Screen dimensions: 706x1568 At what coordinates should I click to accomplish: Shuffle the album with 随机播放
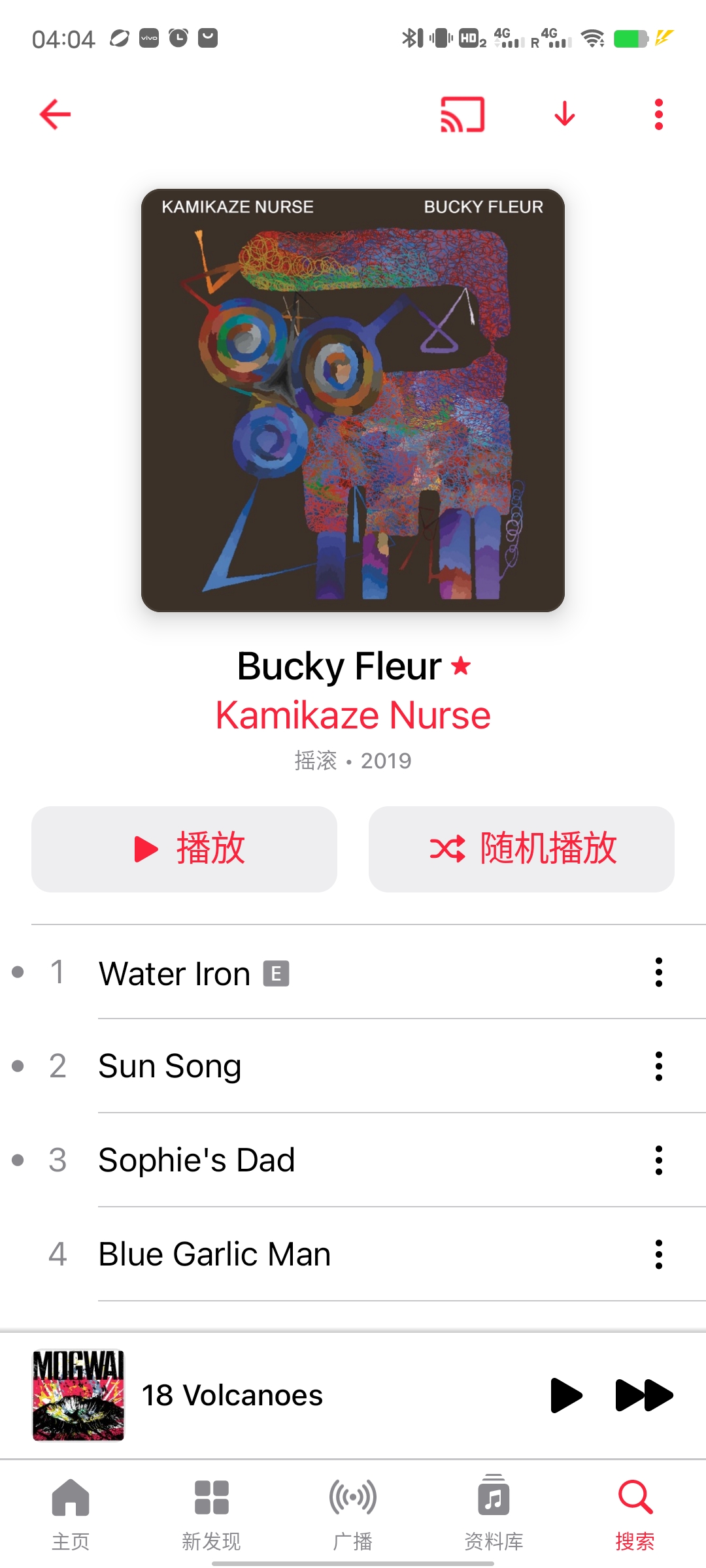point(521,849)
